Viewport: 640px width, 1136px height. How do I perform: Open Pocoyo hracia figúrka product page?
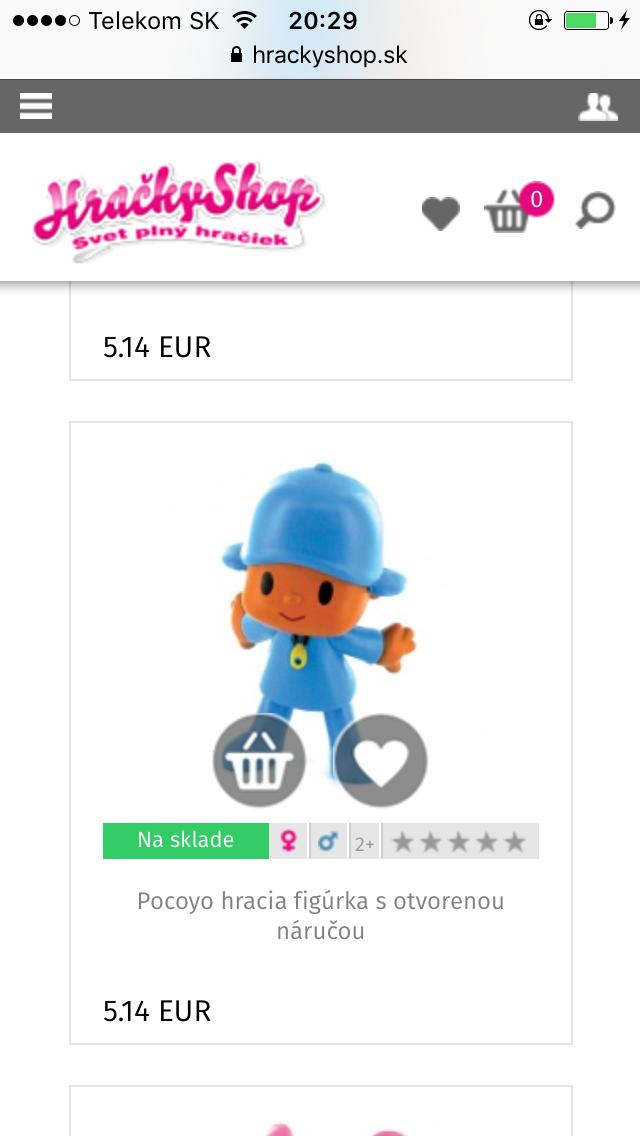coord(320,915)
